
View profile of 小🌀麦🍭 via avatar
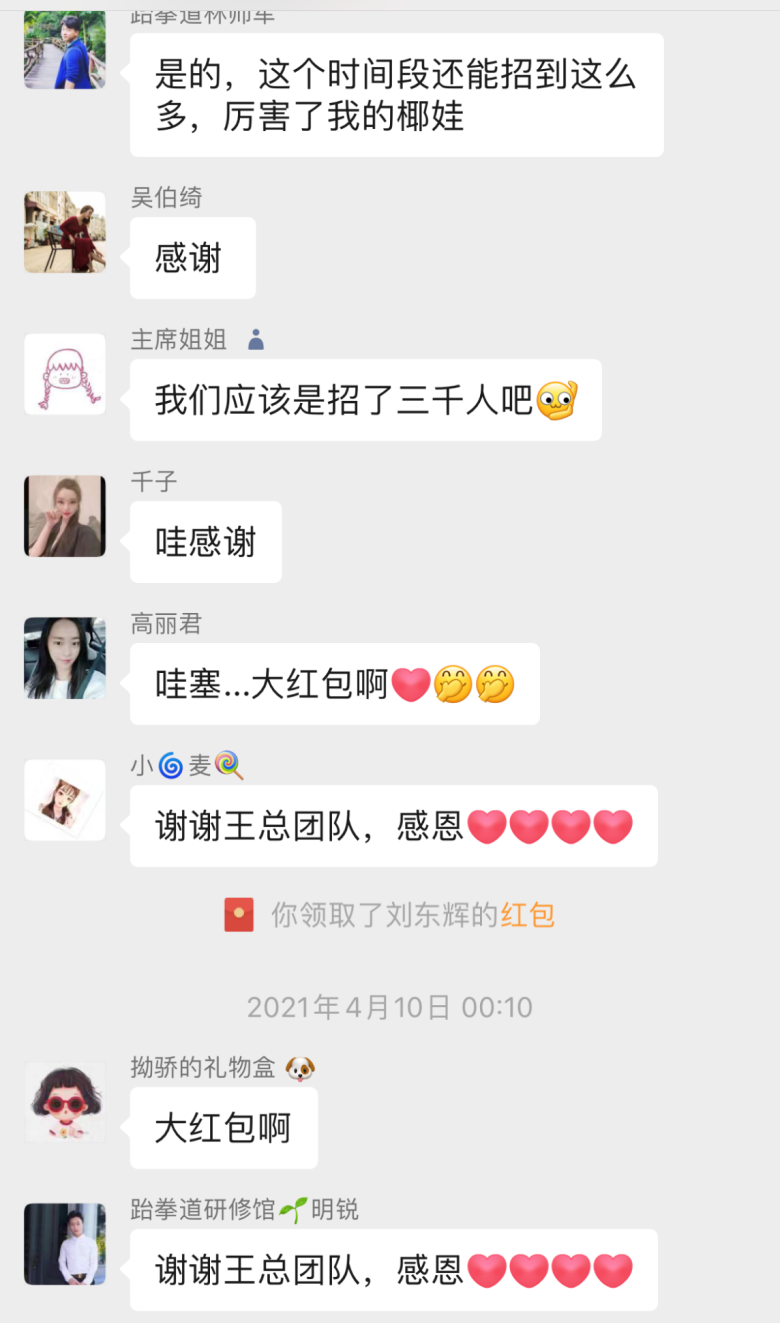65,800
